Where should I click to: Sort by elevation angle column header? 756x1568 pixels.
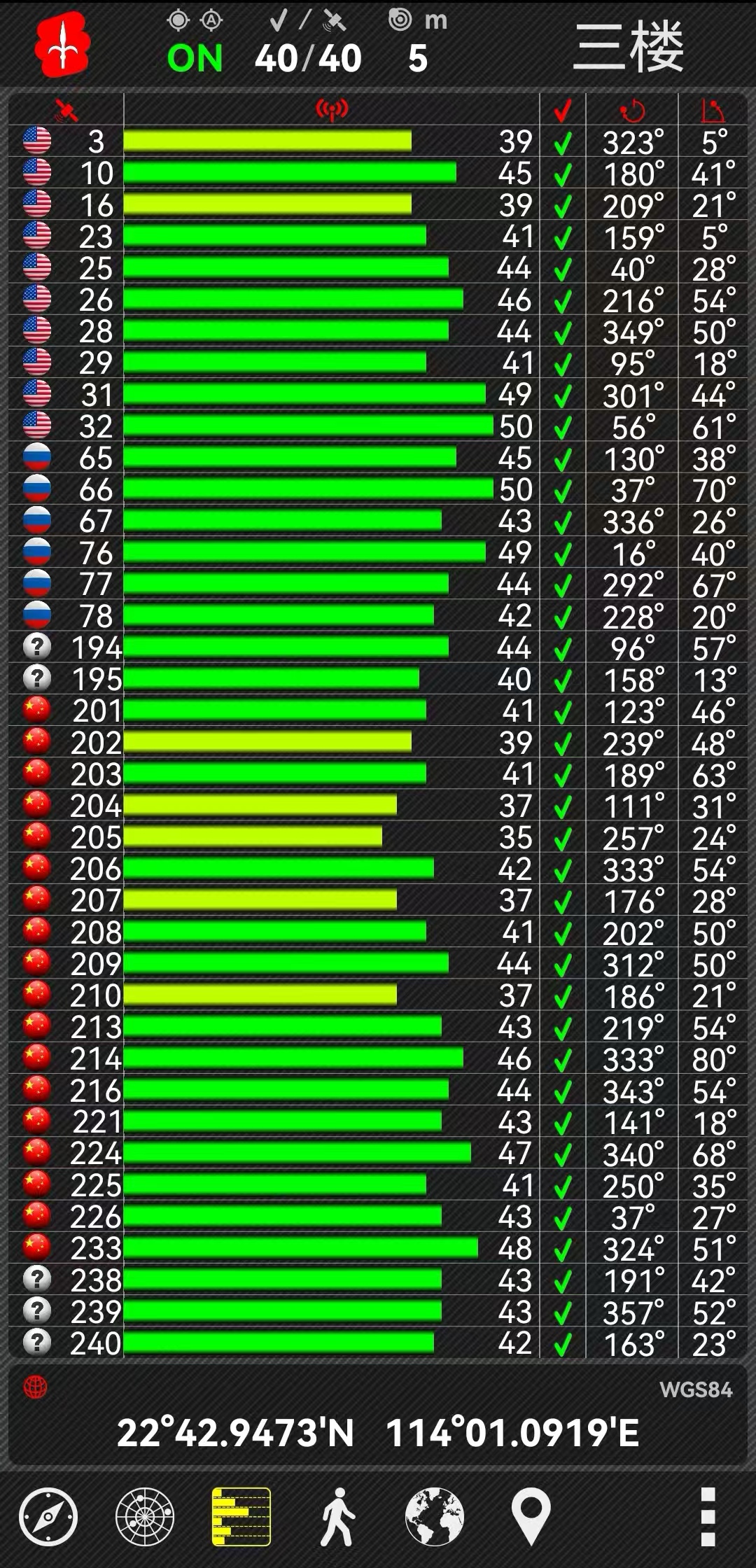[713, 110]
